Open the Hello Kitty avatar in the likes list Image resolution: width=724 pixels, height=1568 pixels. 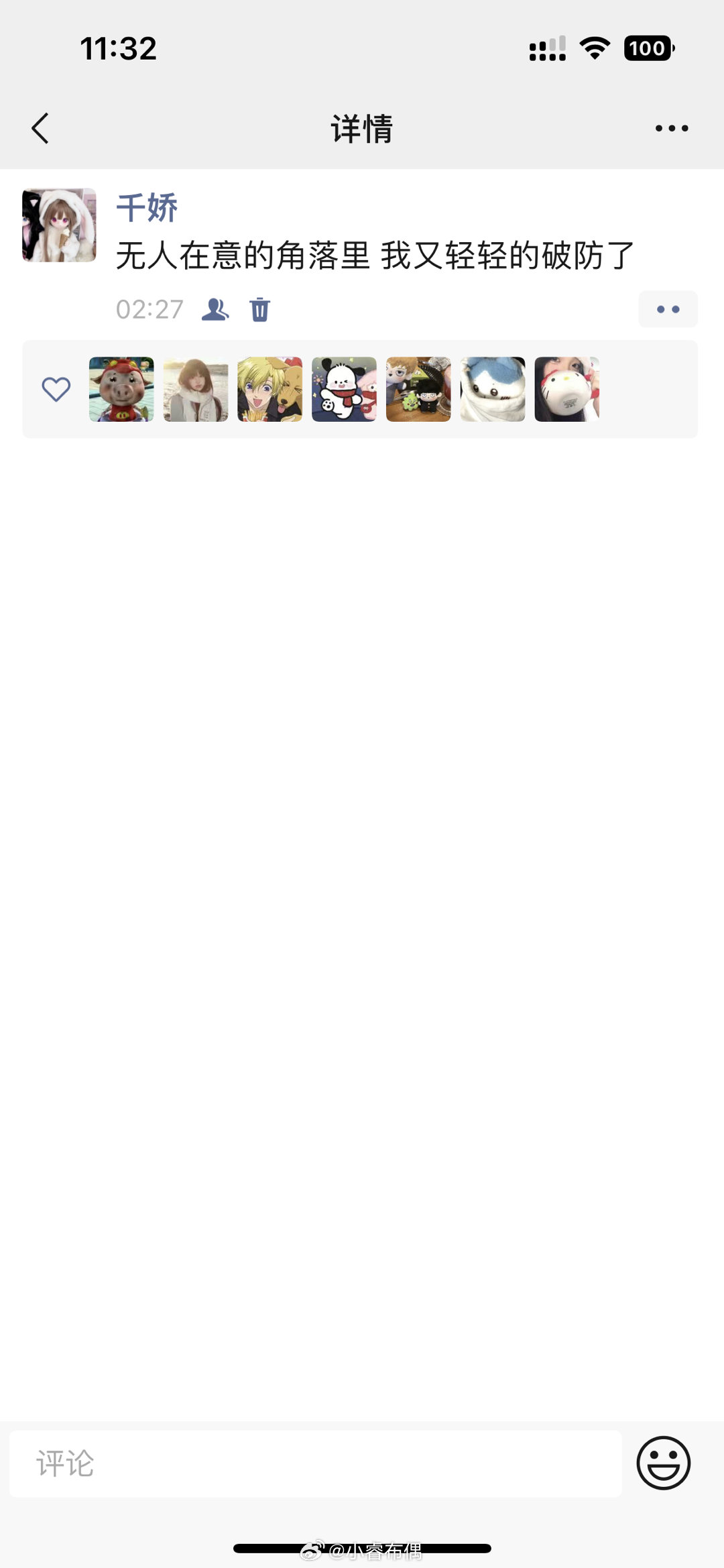[x=566, y=389]
